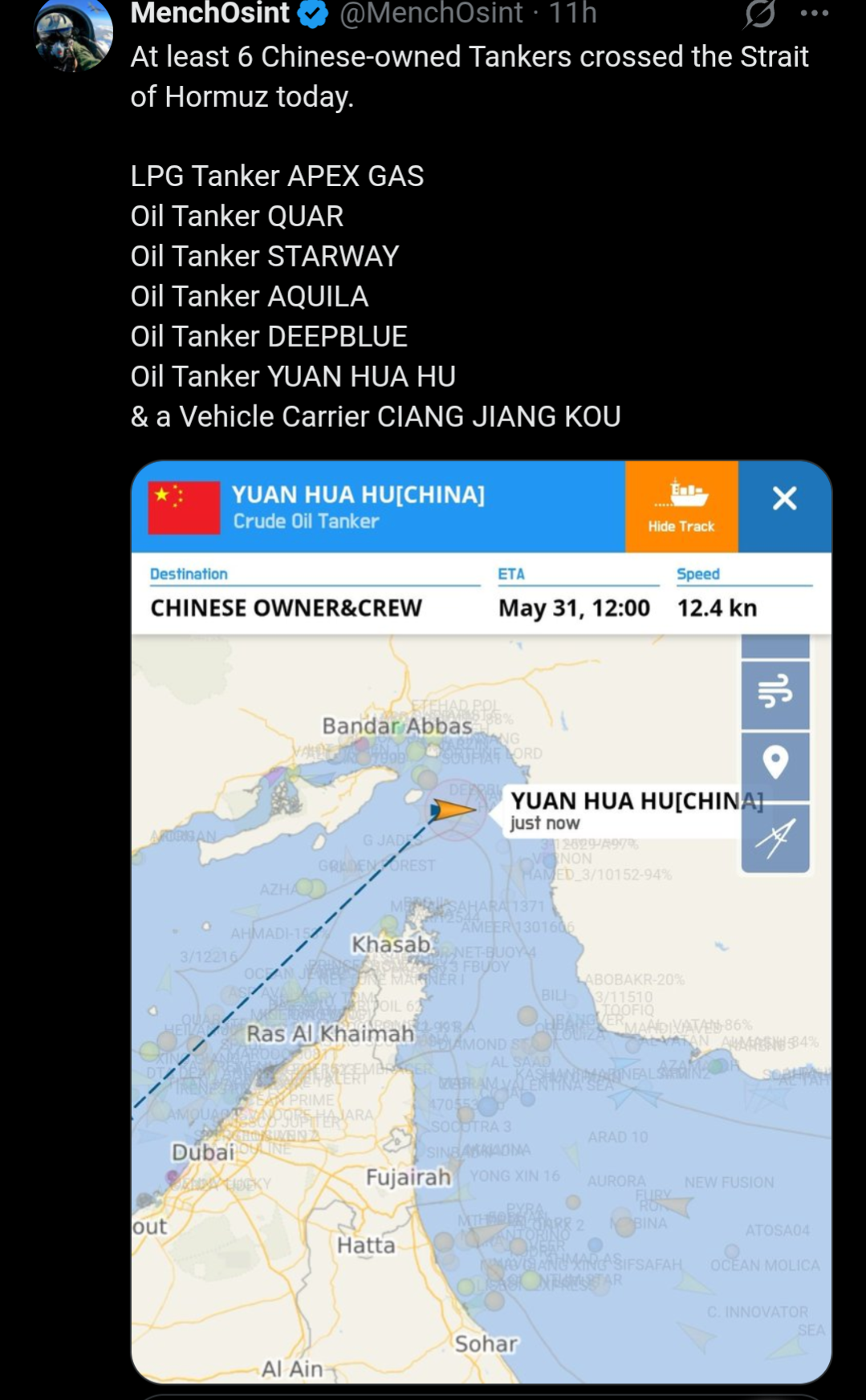The width and height of the screenshot is (866, 1400).
Task: Open the MenchOsint account name
Action: pyautogui.click(x=209, y=13)
